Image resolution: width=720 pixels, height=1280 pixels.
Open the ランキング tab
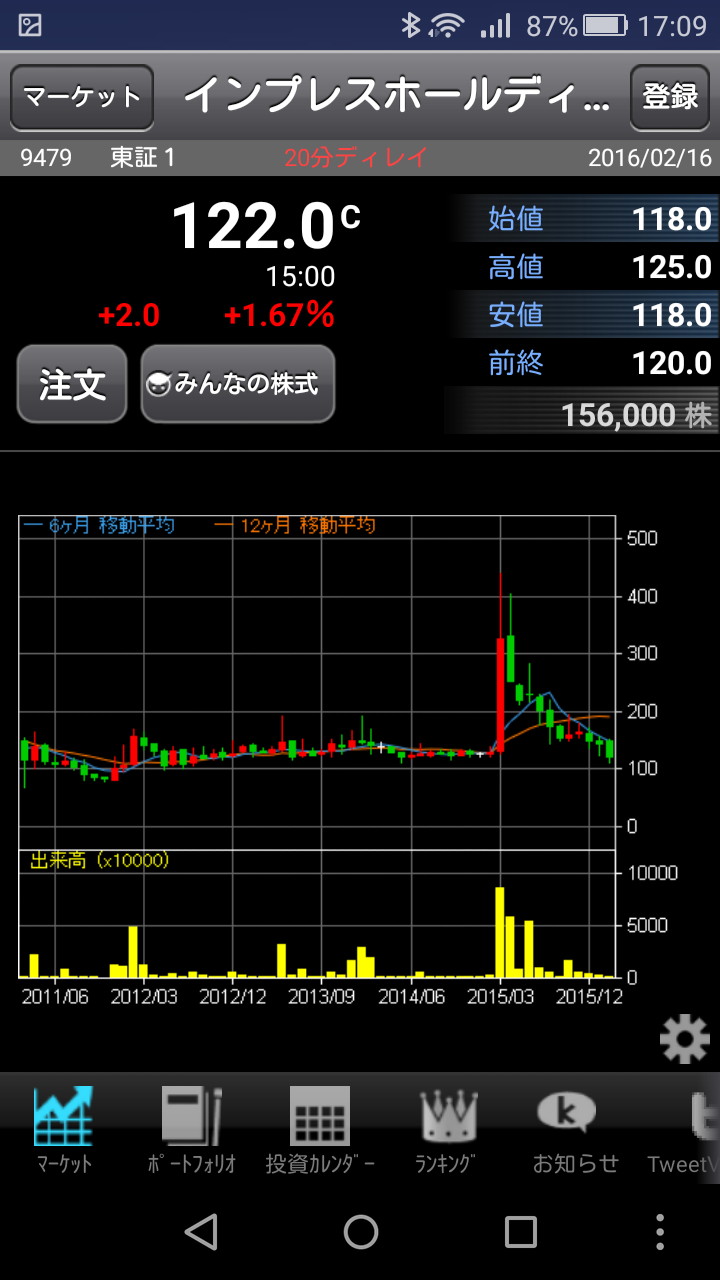[447, 1130]
